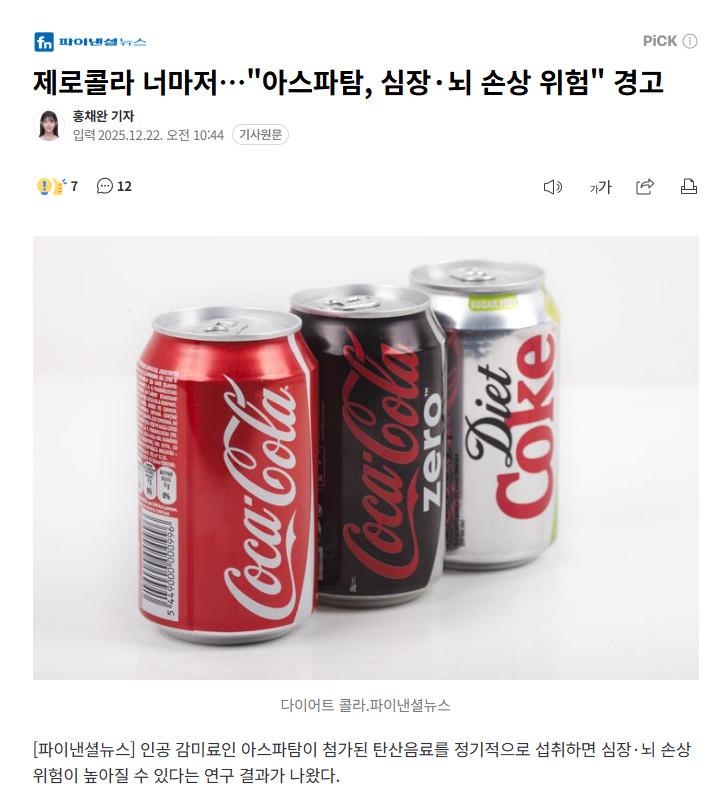Listen to the article read aloud
The image size is (727, 799).
point(552,187)
